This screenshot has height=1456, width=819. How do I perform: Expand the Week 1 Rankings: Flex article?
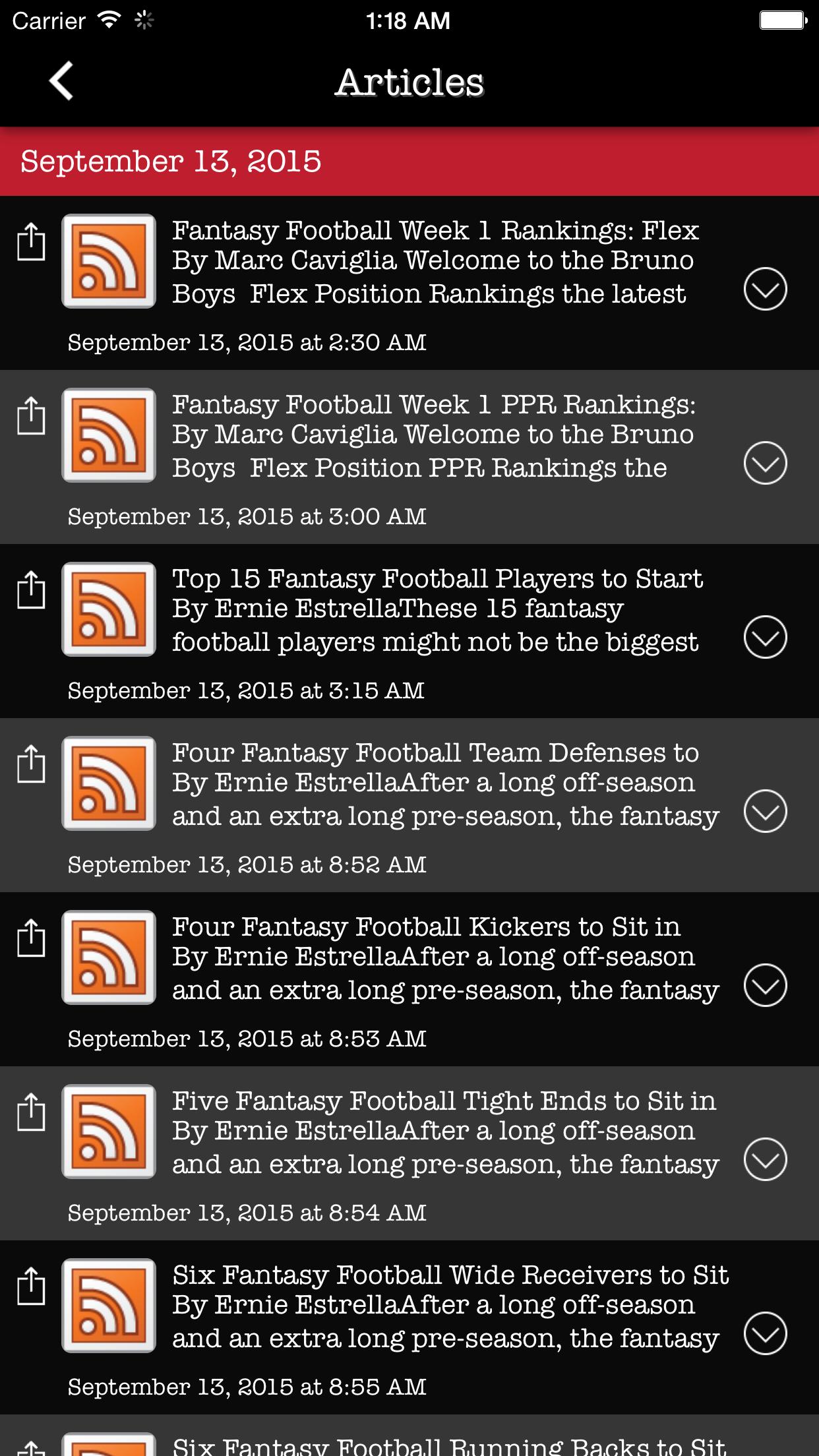765,289
